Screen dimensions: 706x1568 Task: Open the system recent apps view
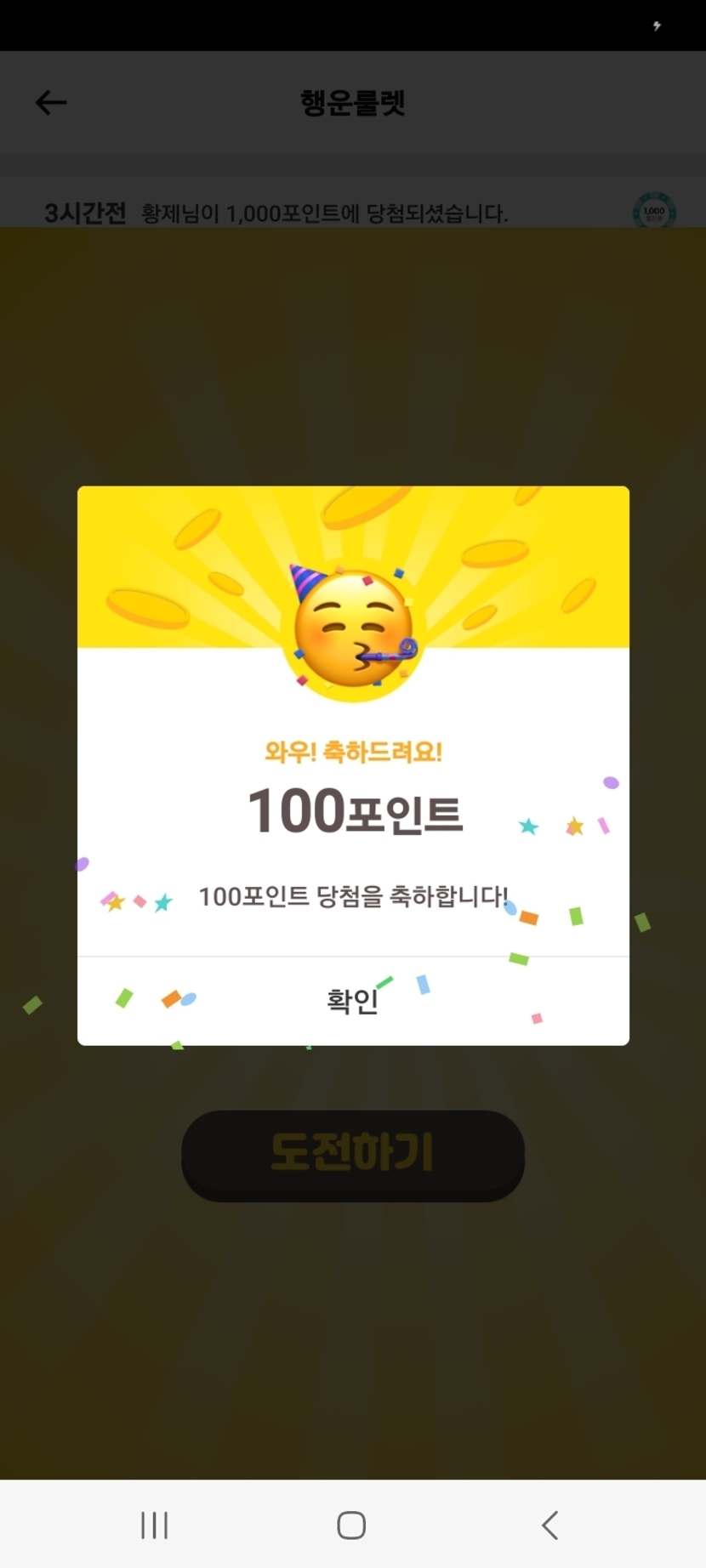pyautogui.click(x=154, y=1525)
